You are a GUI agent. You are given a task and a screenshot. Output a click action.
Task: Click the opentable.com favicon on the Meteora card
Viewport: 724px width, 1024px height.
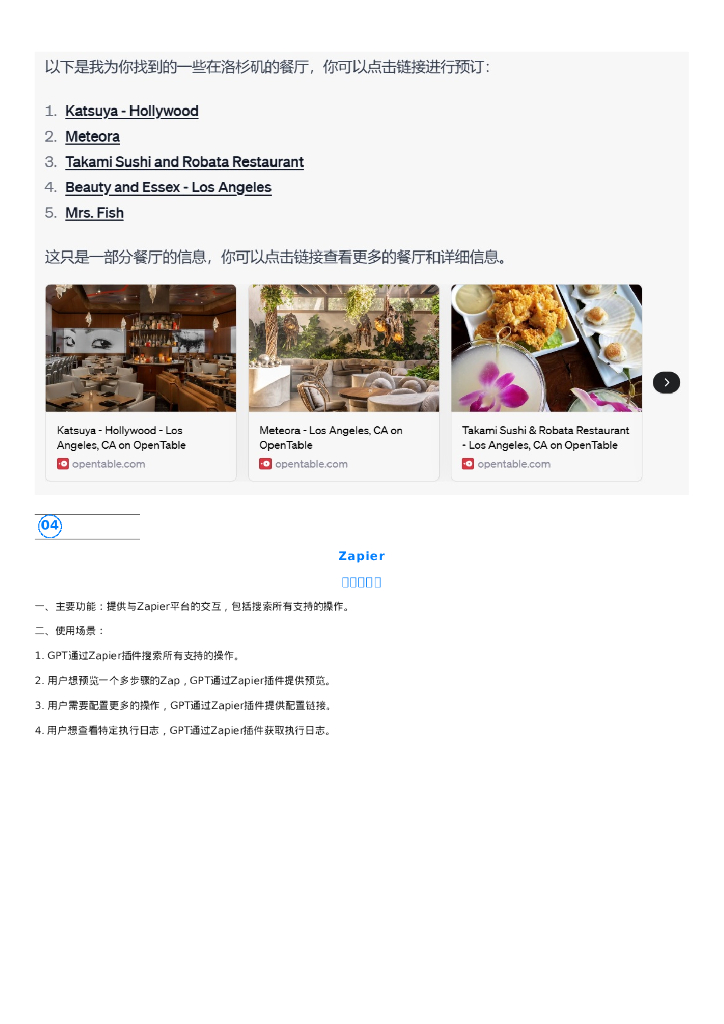(x=267, y=463)
